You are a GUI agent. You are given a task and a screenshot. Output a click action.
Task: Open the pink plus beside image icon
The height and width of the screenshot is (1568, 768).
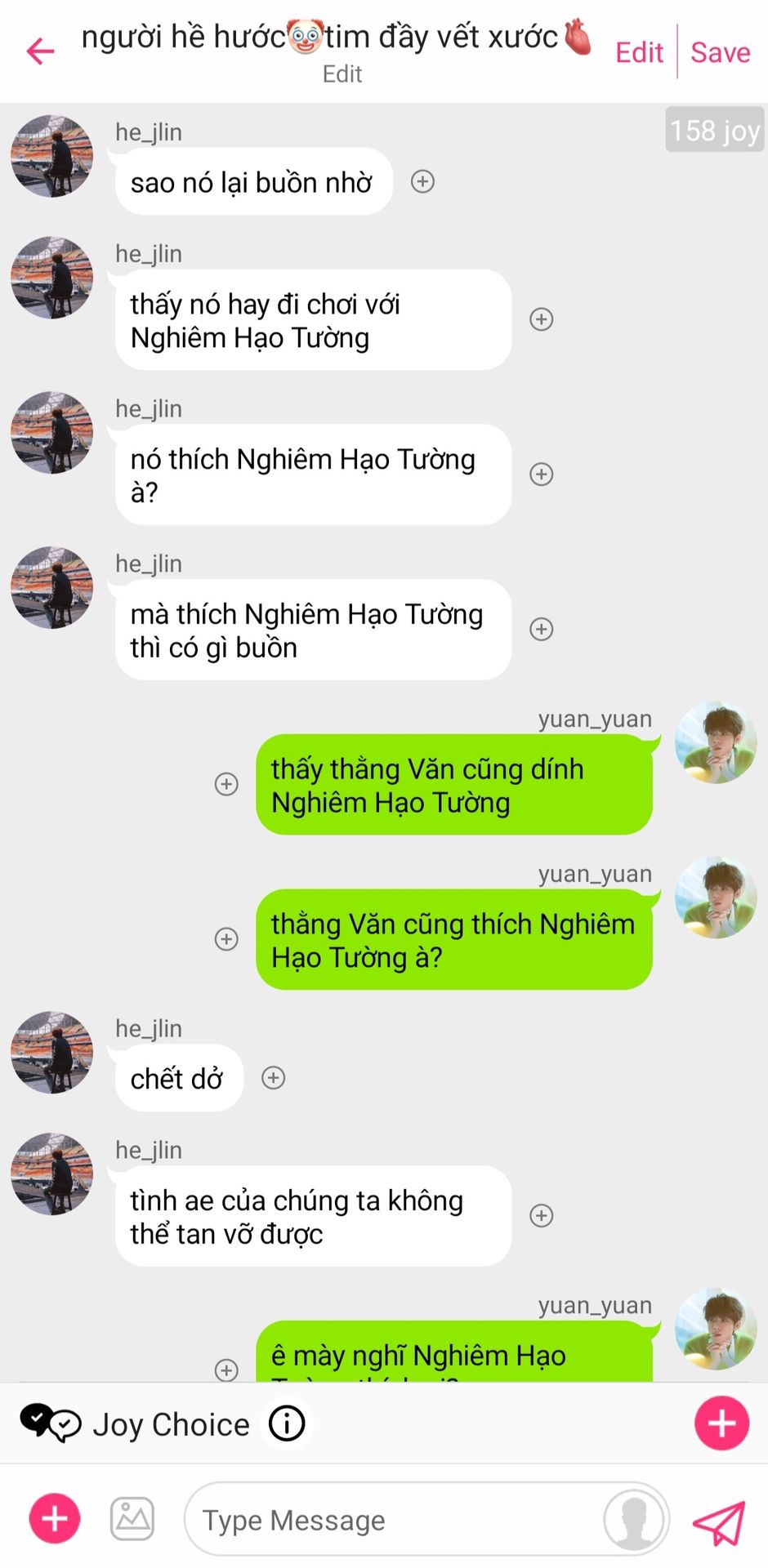pos(55,1519)
